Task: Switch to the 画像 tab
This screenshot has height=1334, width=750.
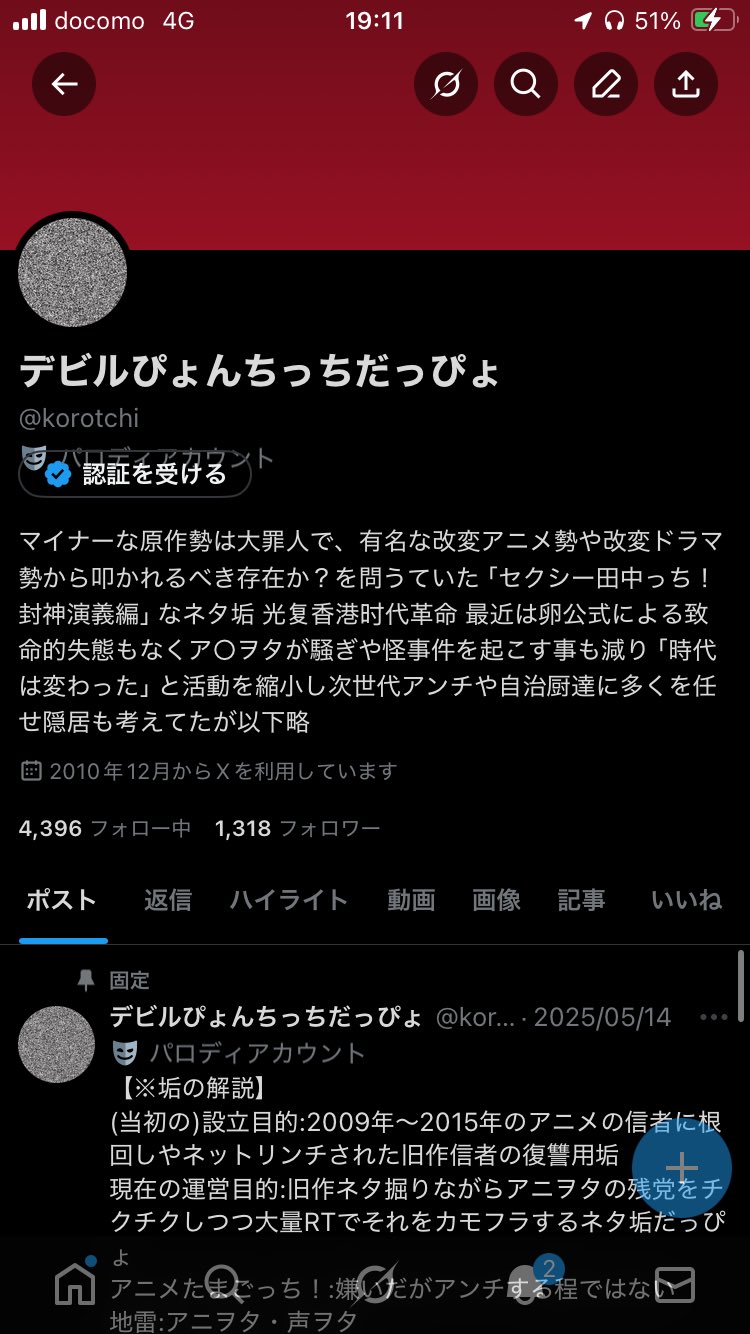Action: point(496,900)
